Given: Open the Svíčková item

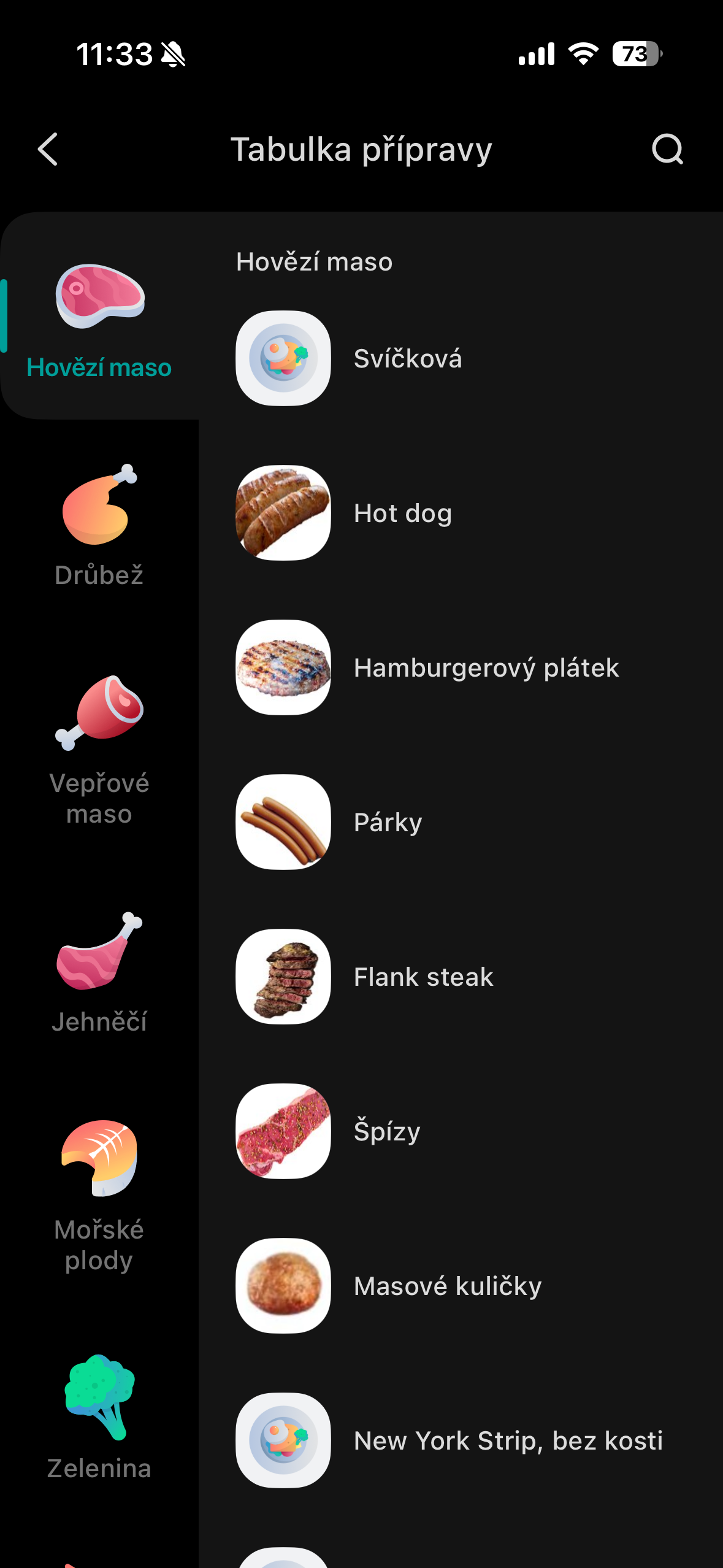Looking at the screenshot, I should click(x=408, y=358).
